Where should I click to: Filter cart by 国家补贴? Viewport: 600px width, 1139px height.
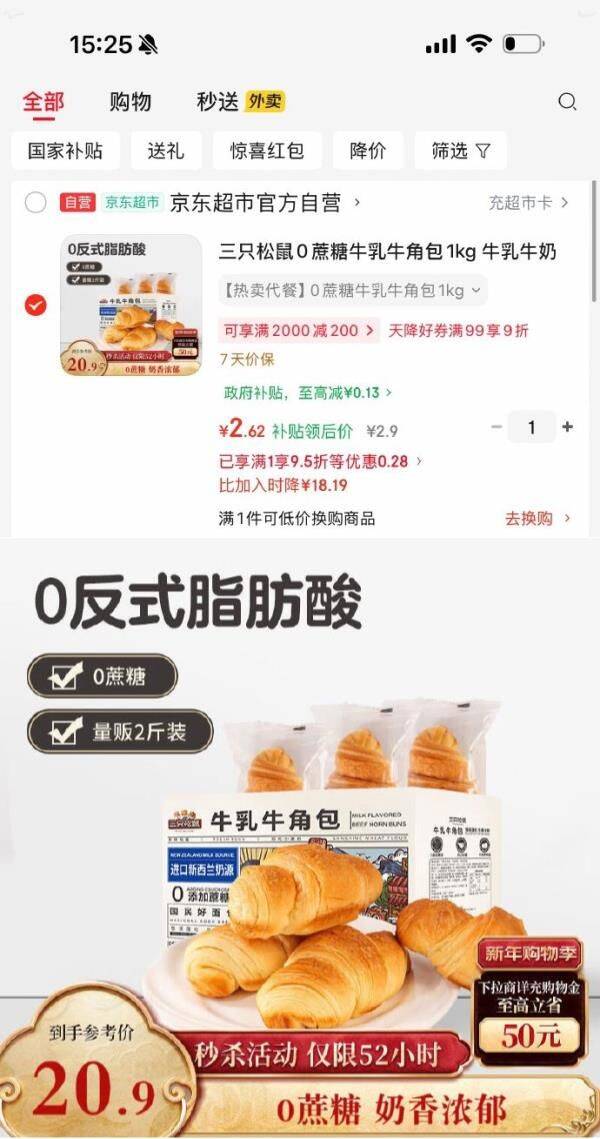tap(65, 151)
